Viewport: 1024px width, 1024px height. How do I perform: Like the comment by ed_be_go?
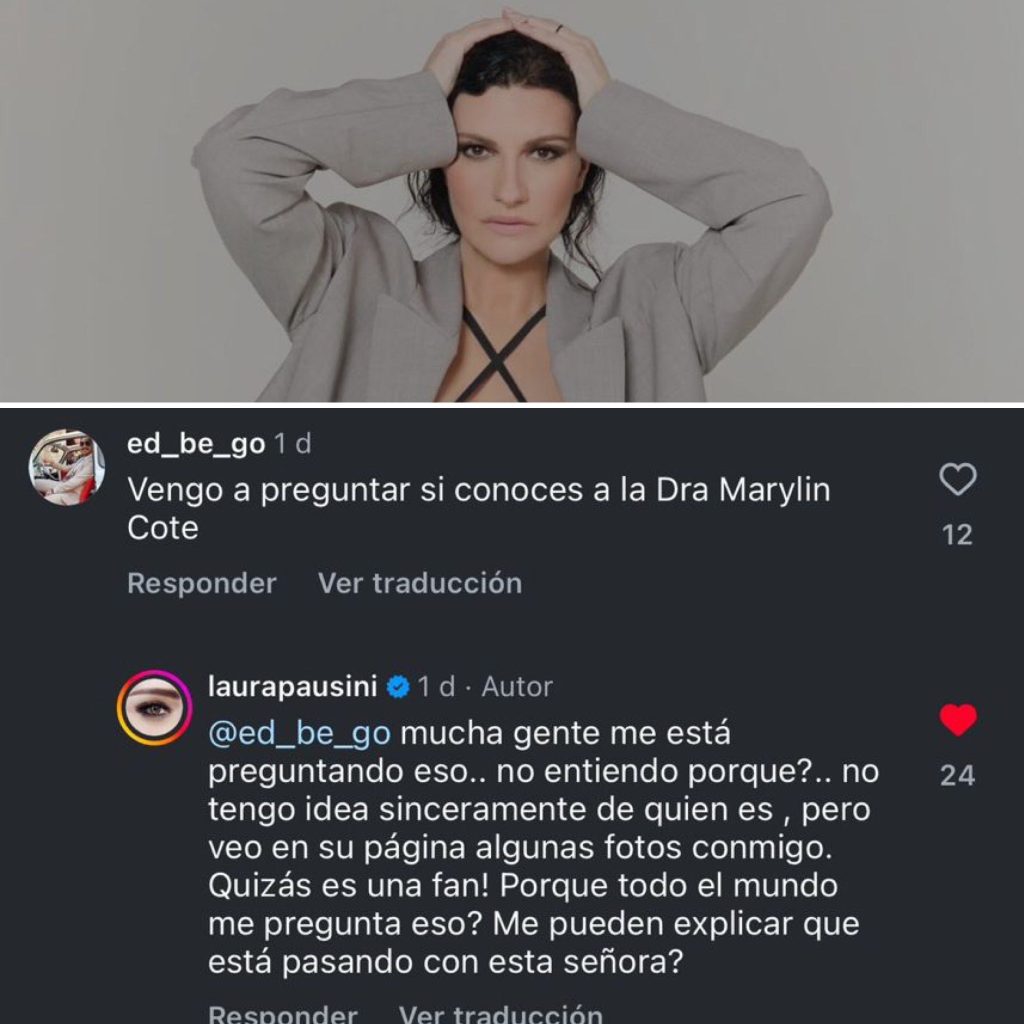tap(957, 482)
